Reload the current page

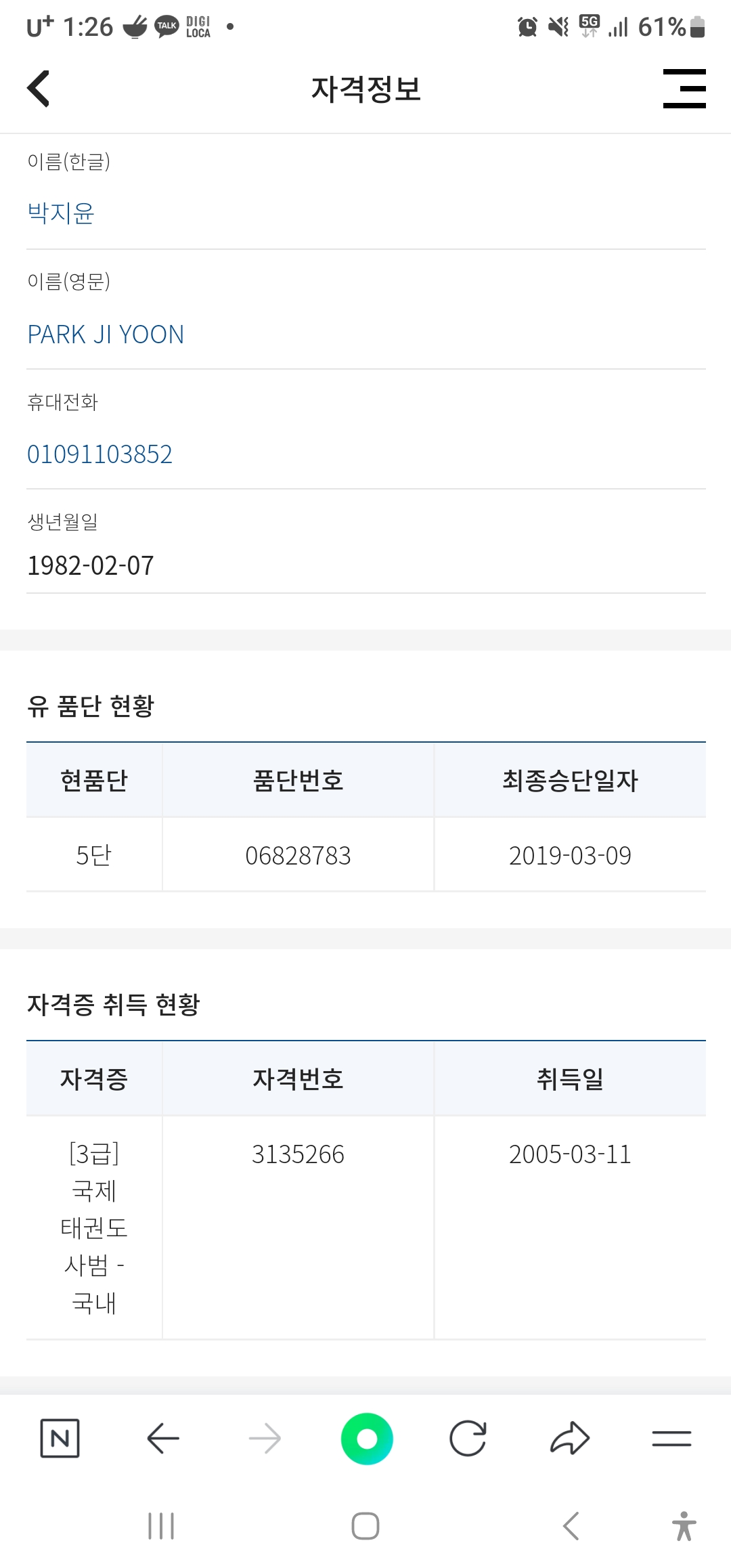[x=468, y=1438]
